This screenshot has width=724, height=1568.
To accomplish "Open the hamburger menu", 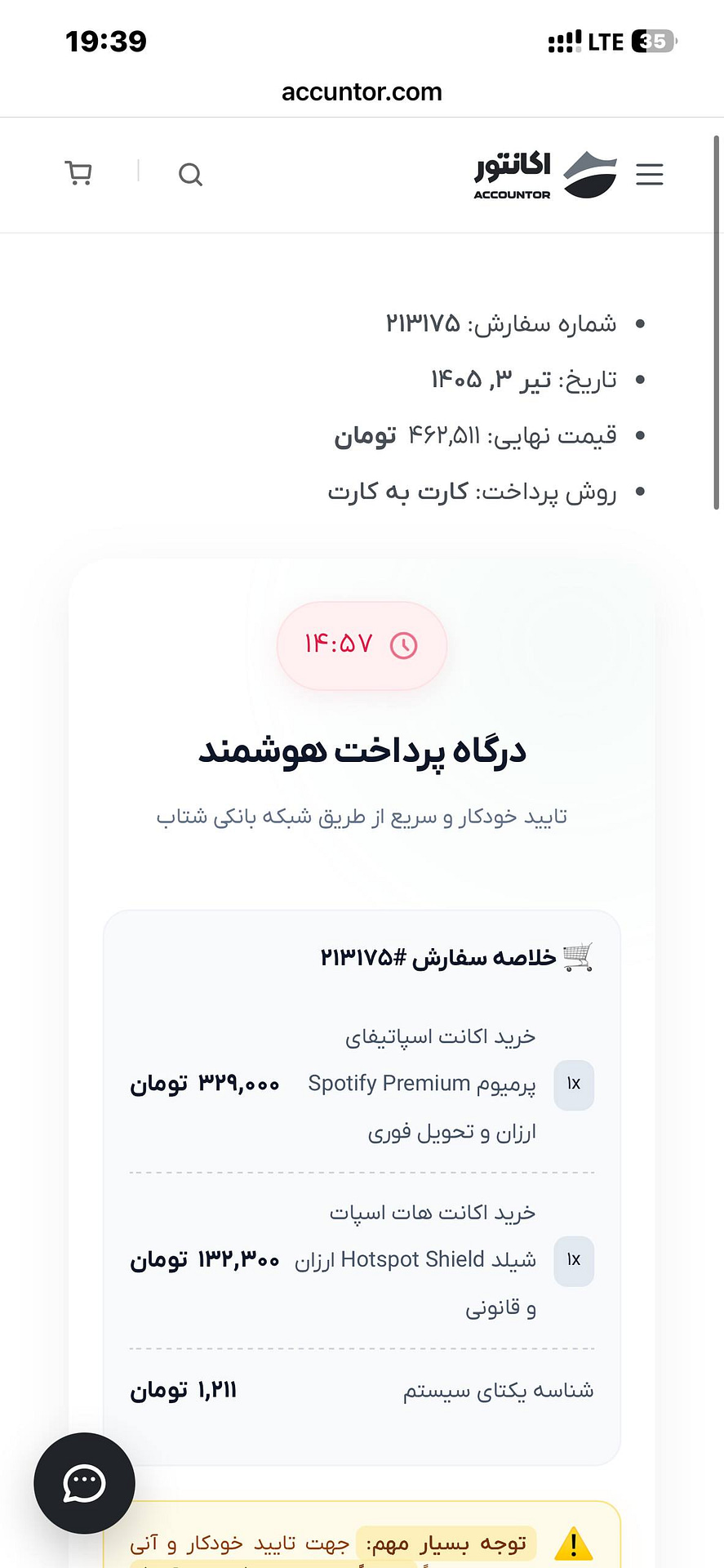I will (x=650, y=174).
